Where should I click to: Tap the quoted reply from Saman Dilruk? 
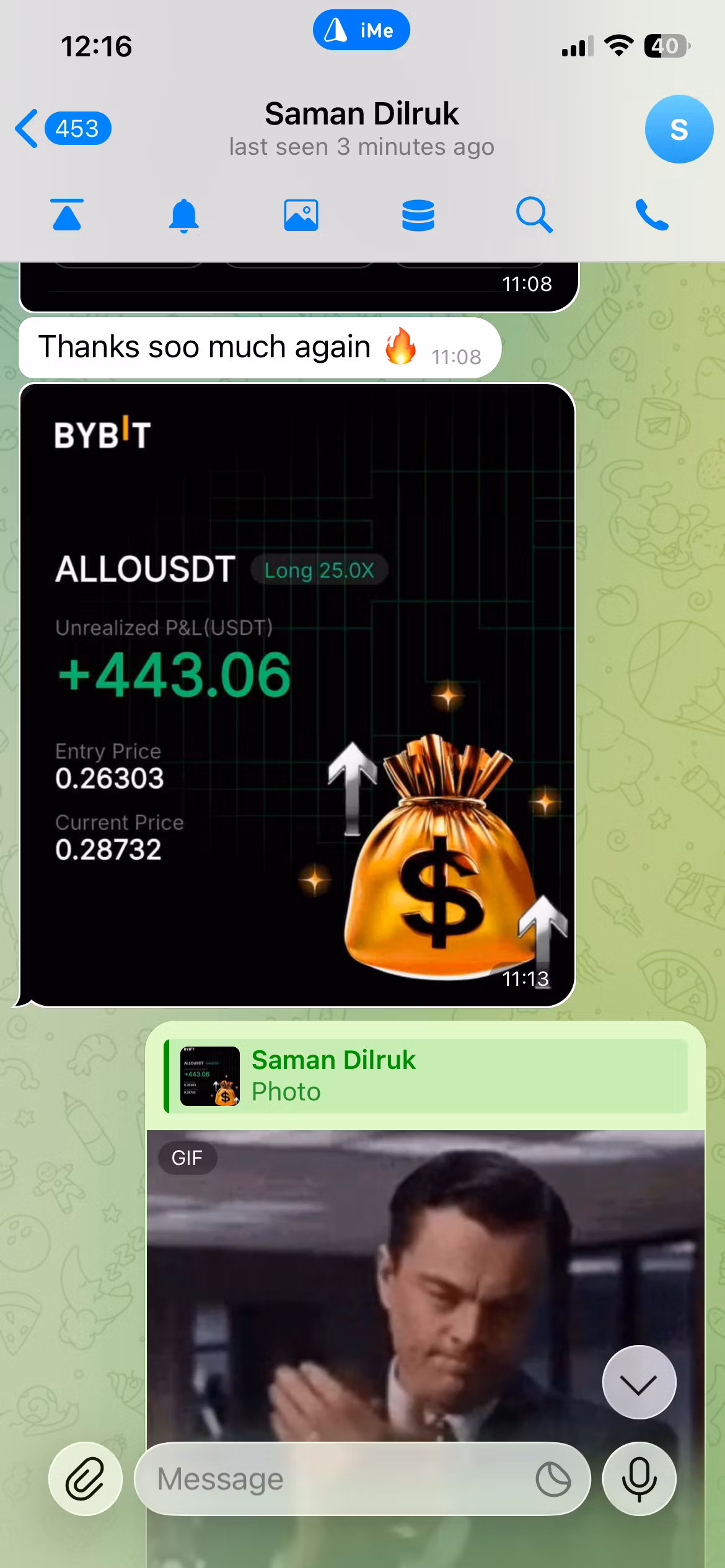coord(426,1076)
